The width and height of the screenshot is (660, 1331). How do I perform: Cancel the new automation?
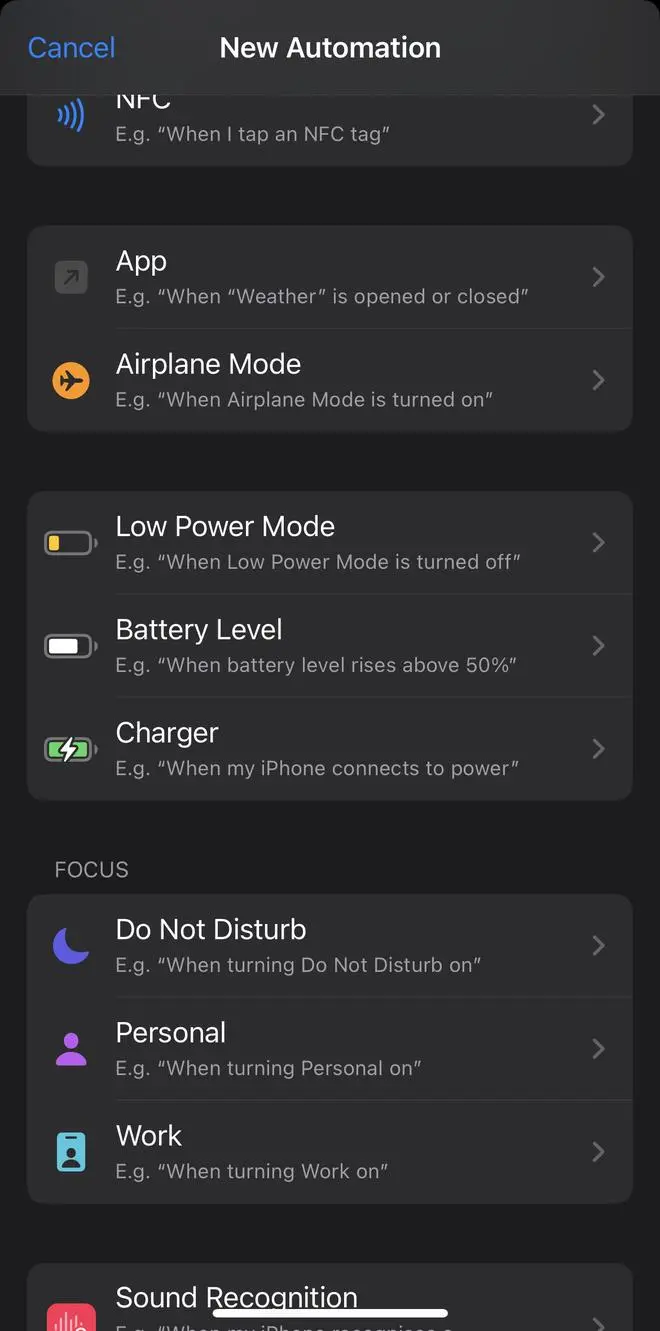click(x=71, y=47)
